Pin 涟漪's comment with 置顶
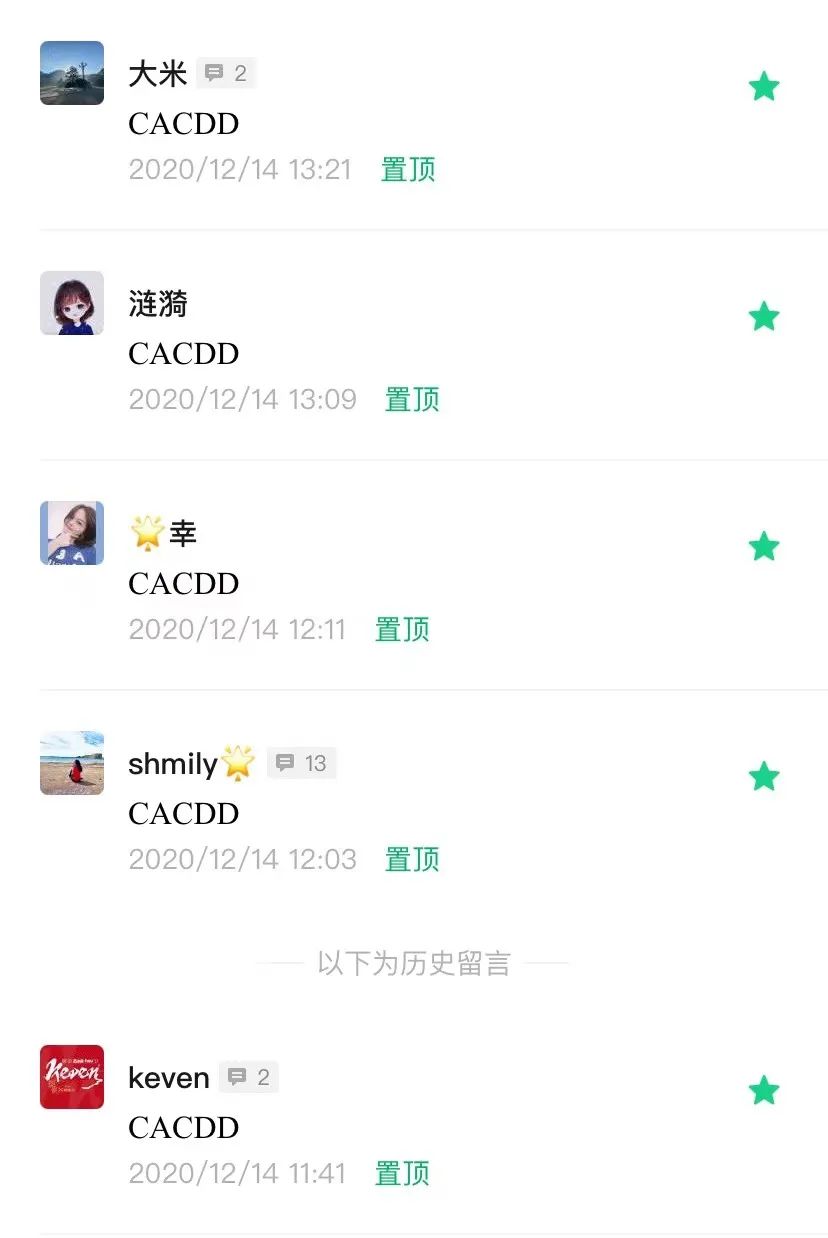Viewport: 828px width, 1238px height. [x=412, y=399]
